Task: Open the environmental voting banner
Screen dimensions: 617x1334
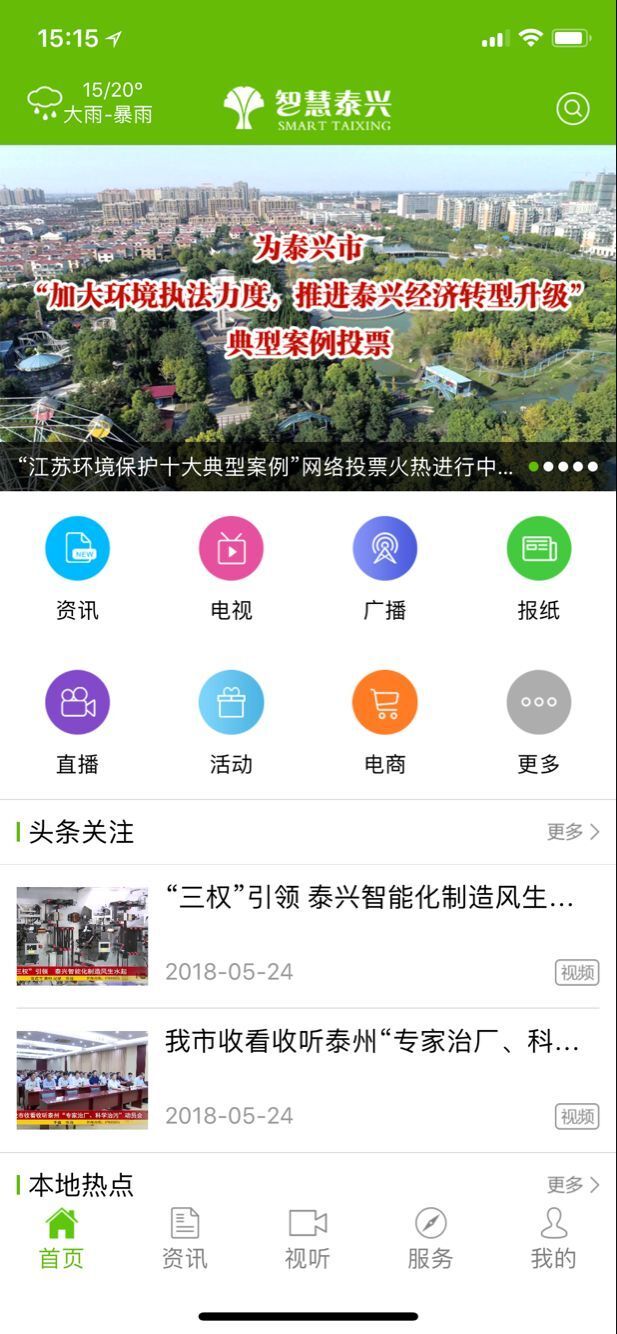Action: click(x=308, y=300)
